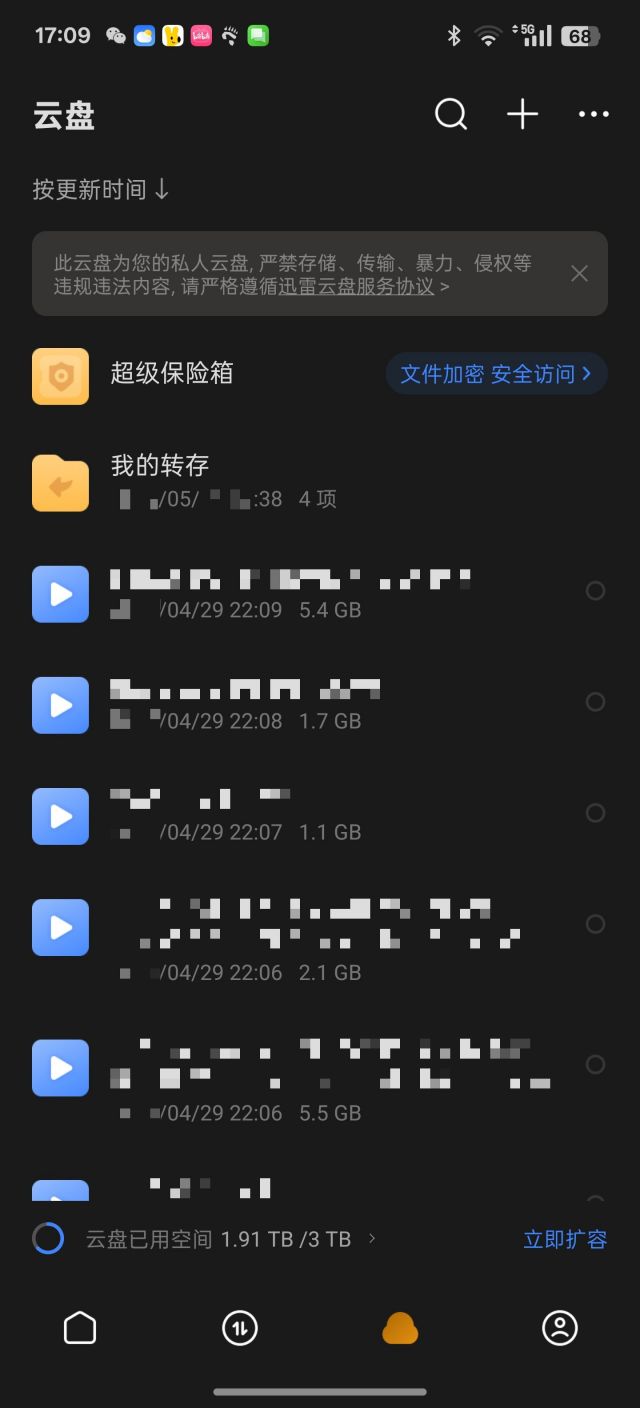Switch to the transfers tab
640x1408 pixels.
click(x=240, y=1328)
